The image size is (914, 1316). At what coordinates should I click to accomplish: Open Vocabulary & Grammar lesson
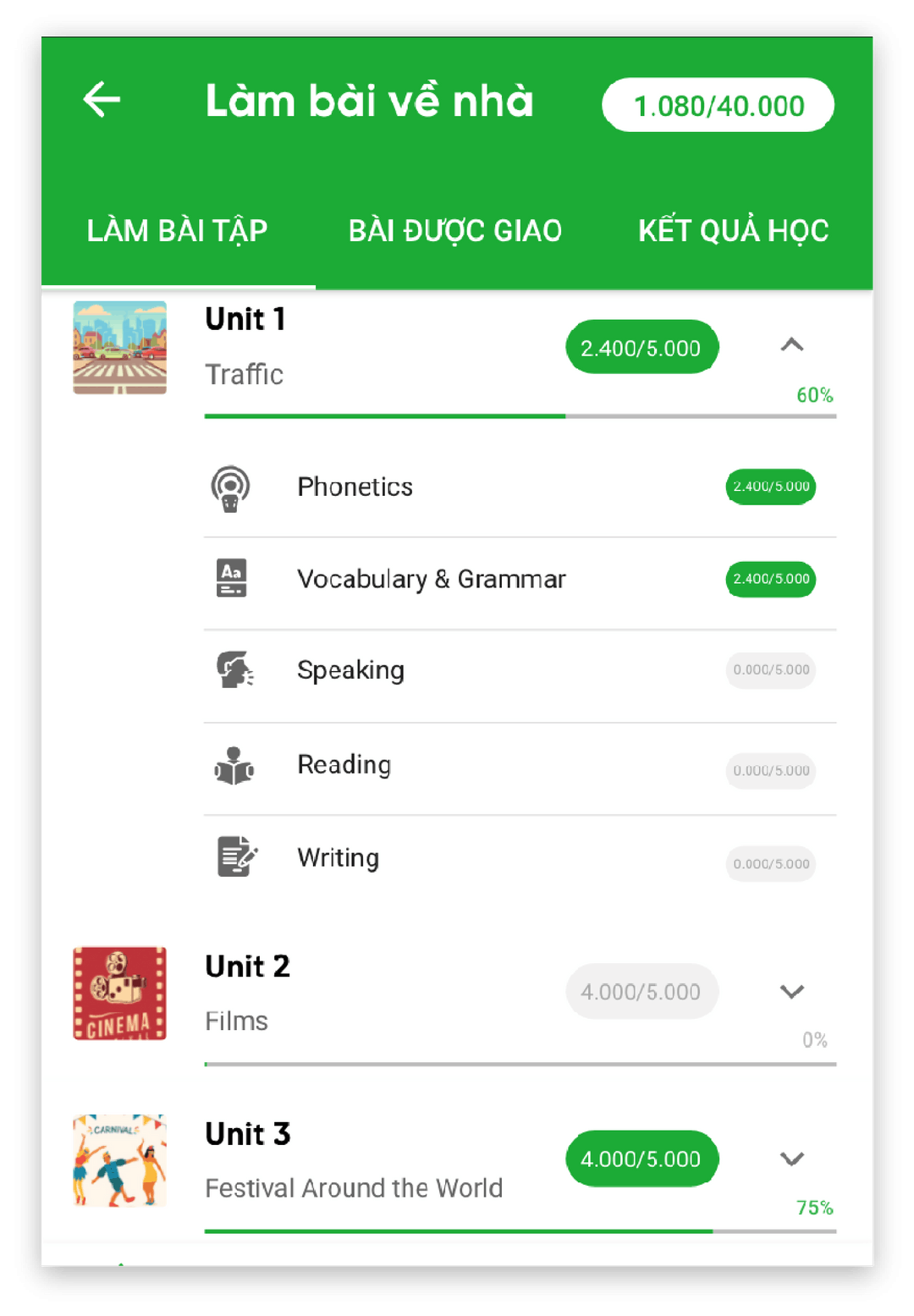pos(431,580)
